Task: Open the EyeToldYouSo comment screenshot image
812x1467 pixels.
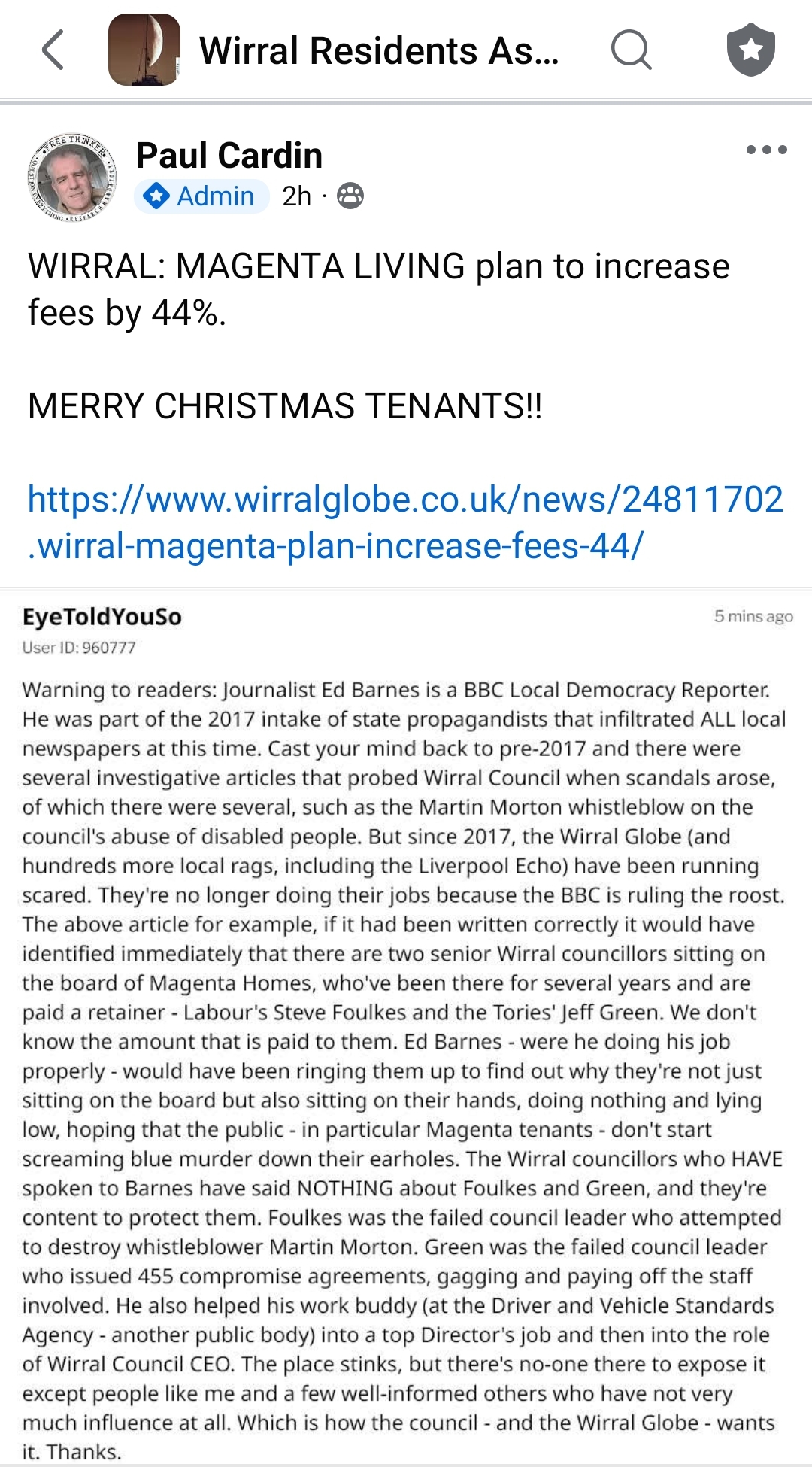Action: tap(406, 1023)
